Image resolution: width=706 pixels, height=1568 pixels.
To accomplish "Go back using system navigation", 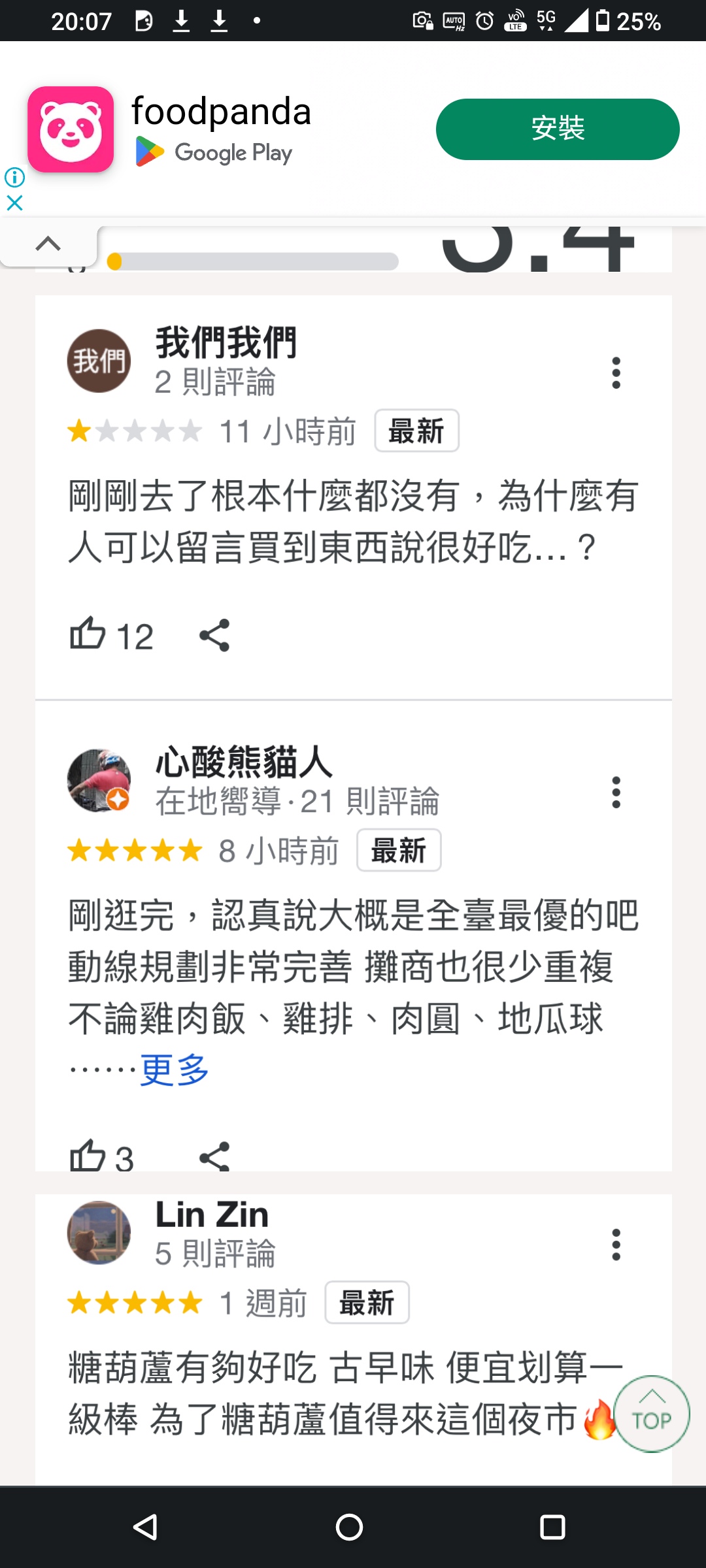I will click(x=145, y=1527).
